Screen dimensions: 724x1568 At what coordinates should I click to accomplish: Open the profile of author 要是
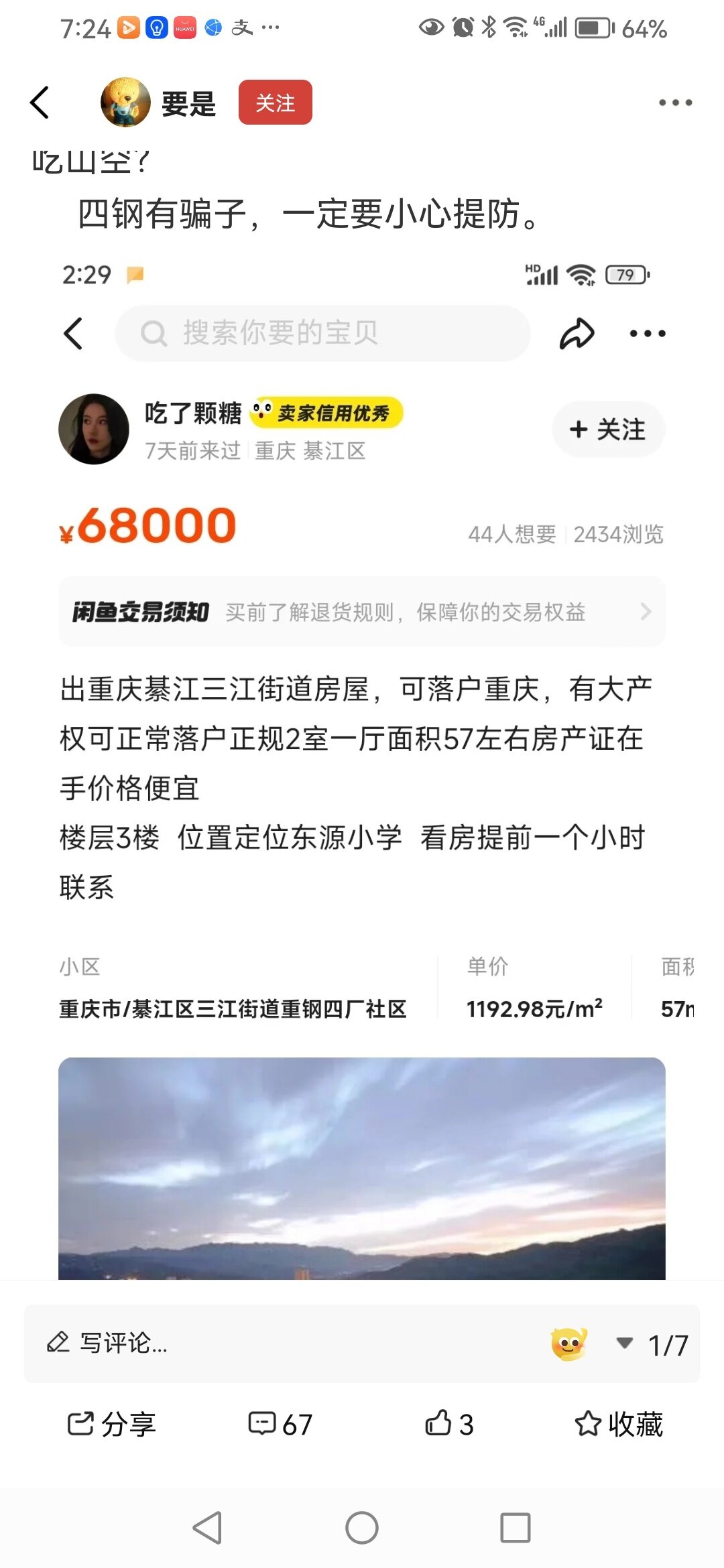125,103
